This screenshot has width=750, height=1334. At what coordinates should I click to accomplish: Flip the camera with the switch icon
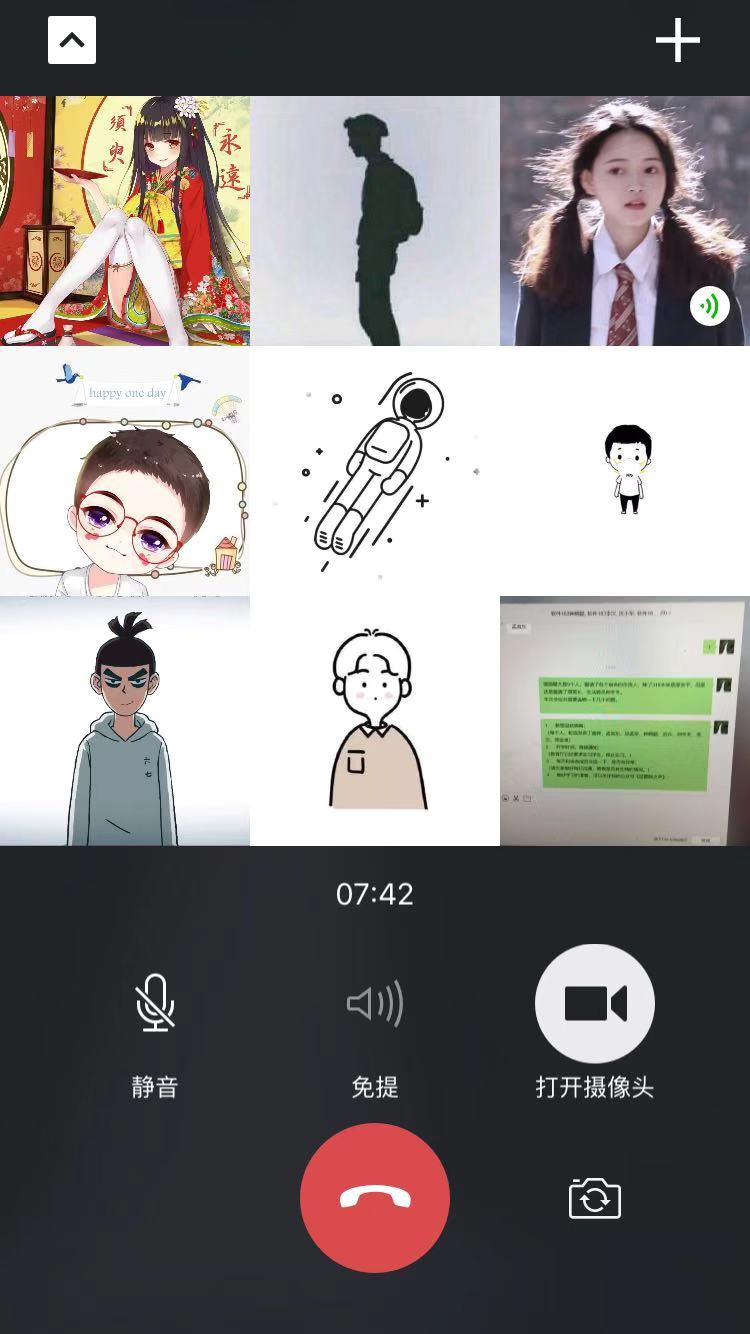tap(595, 1198)
